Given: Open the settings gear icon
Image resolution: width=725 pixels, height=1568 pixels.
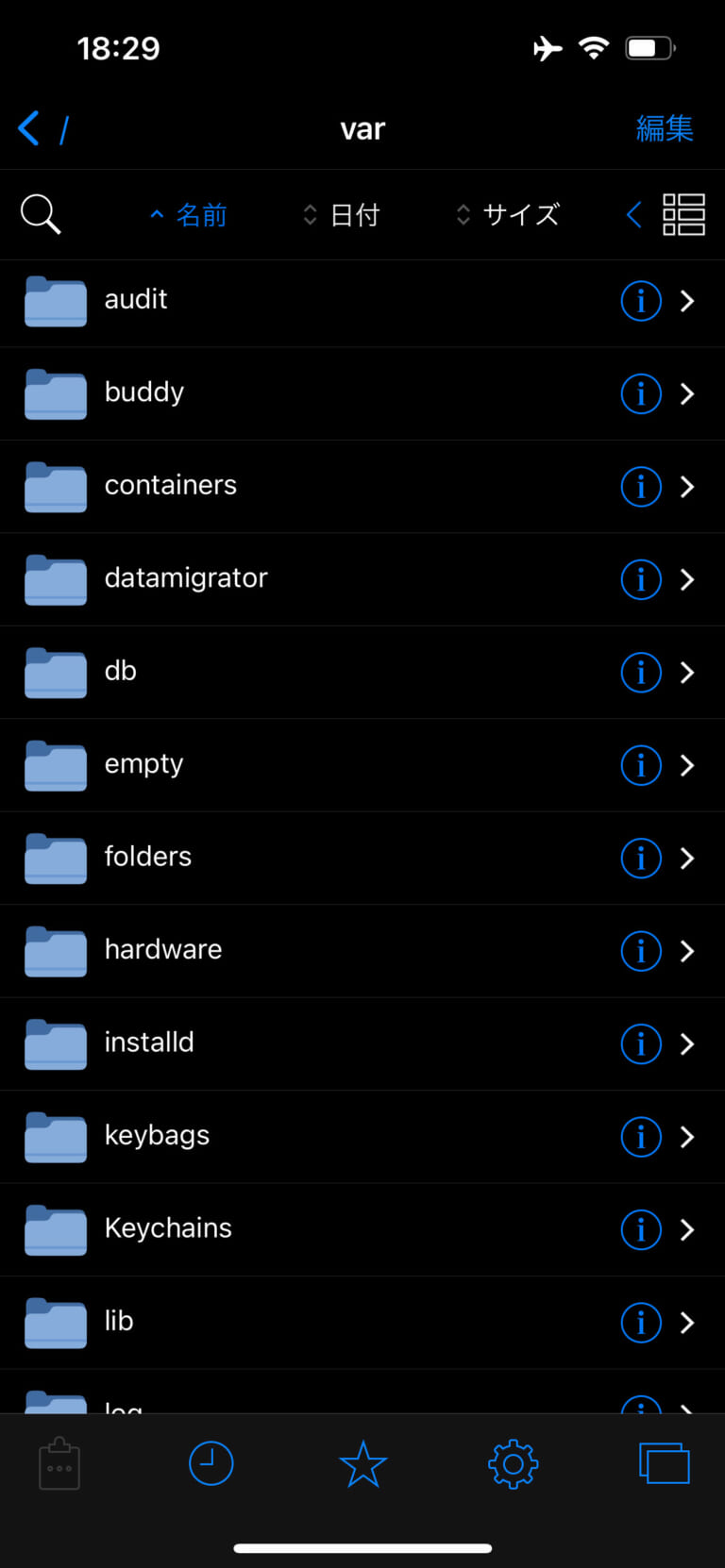Looking at the screenshot, I should coord(513,1463).
